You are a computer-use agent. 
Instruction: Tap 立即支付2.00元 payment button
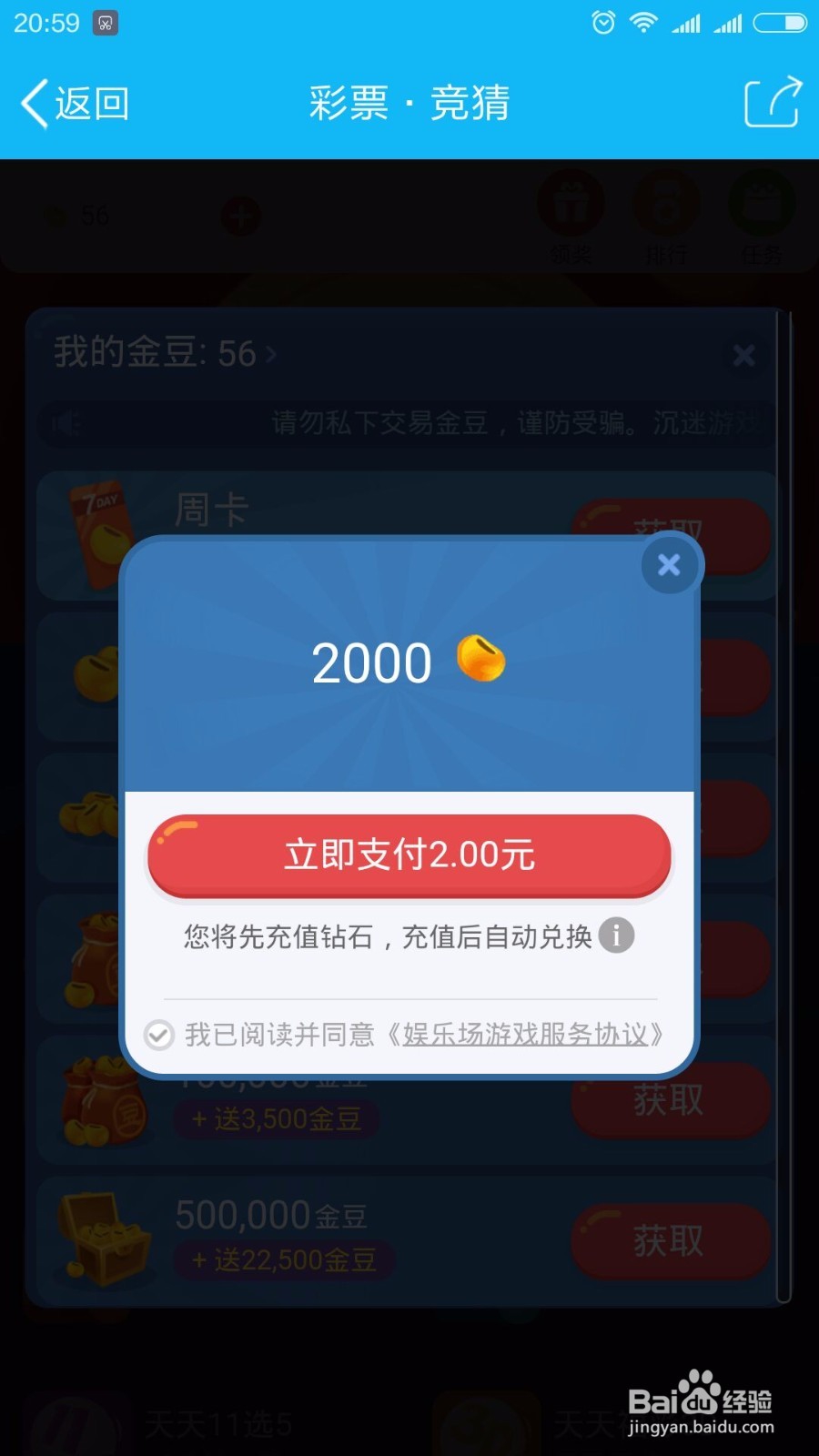click(409, 855)
